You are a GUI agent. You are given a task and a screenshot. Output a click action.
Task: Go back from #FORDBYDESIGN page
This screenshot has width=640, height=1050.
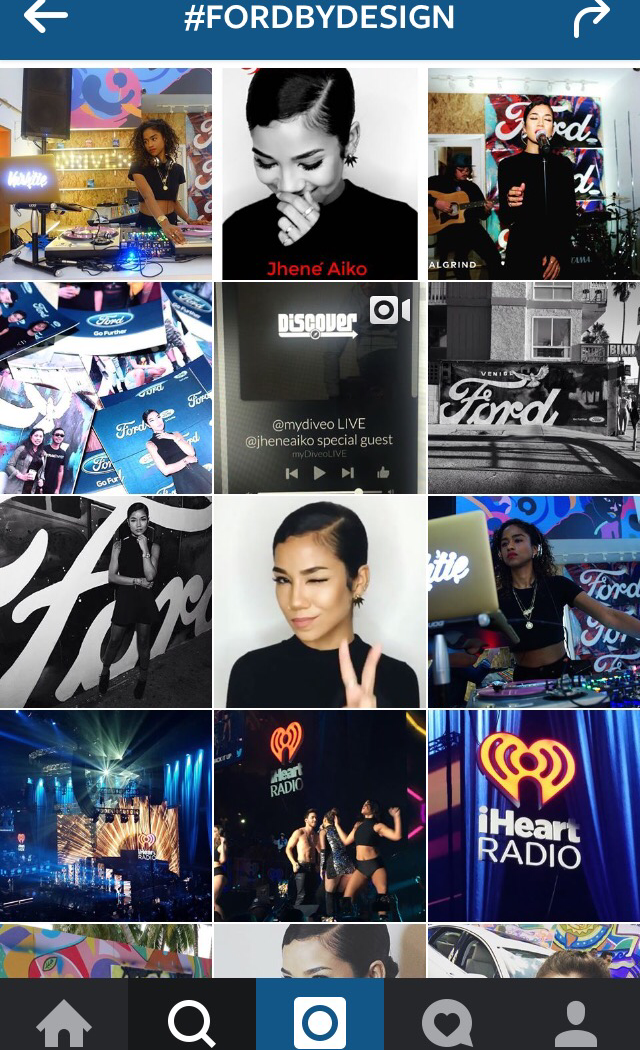[45, 17]
